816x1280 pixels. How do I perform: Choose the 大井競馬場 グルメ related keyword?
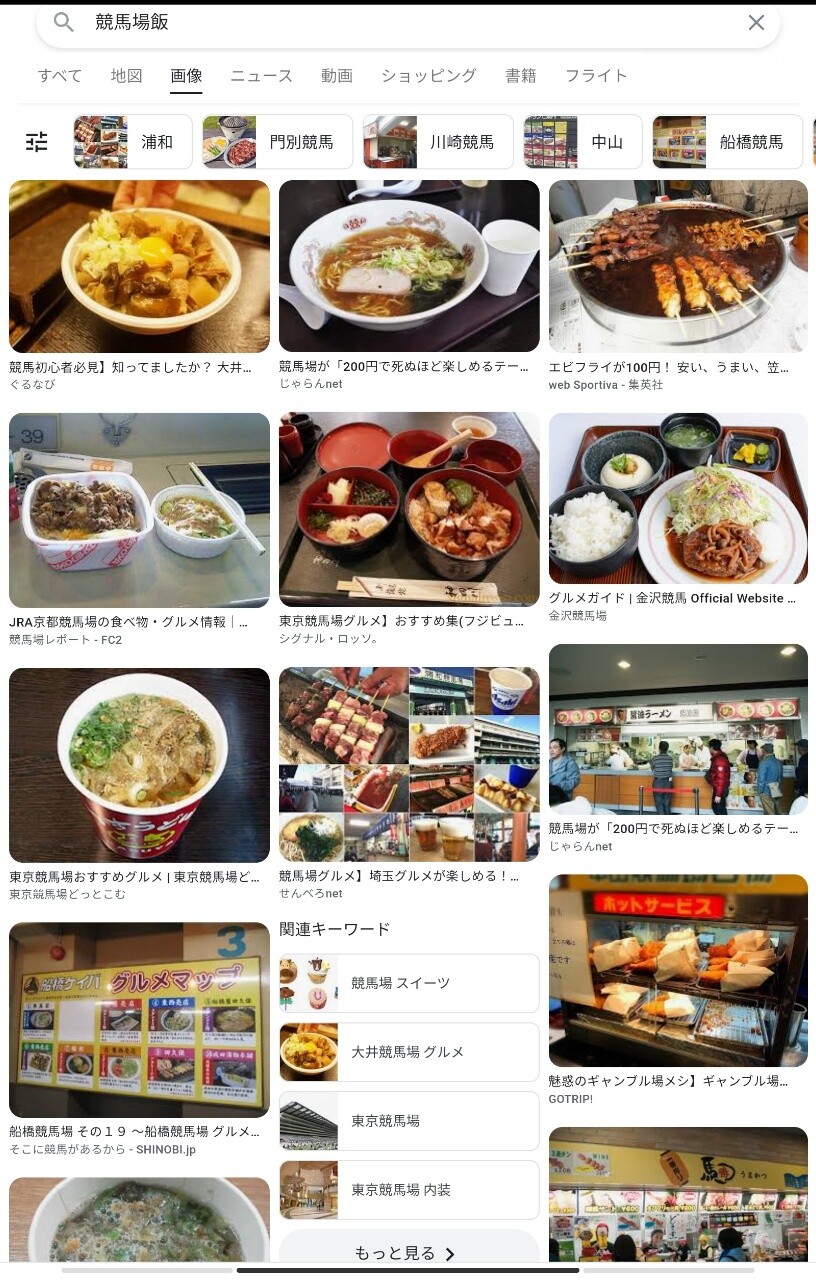[409, 1052]
